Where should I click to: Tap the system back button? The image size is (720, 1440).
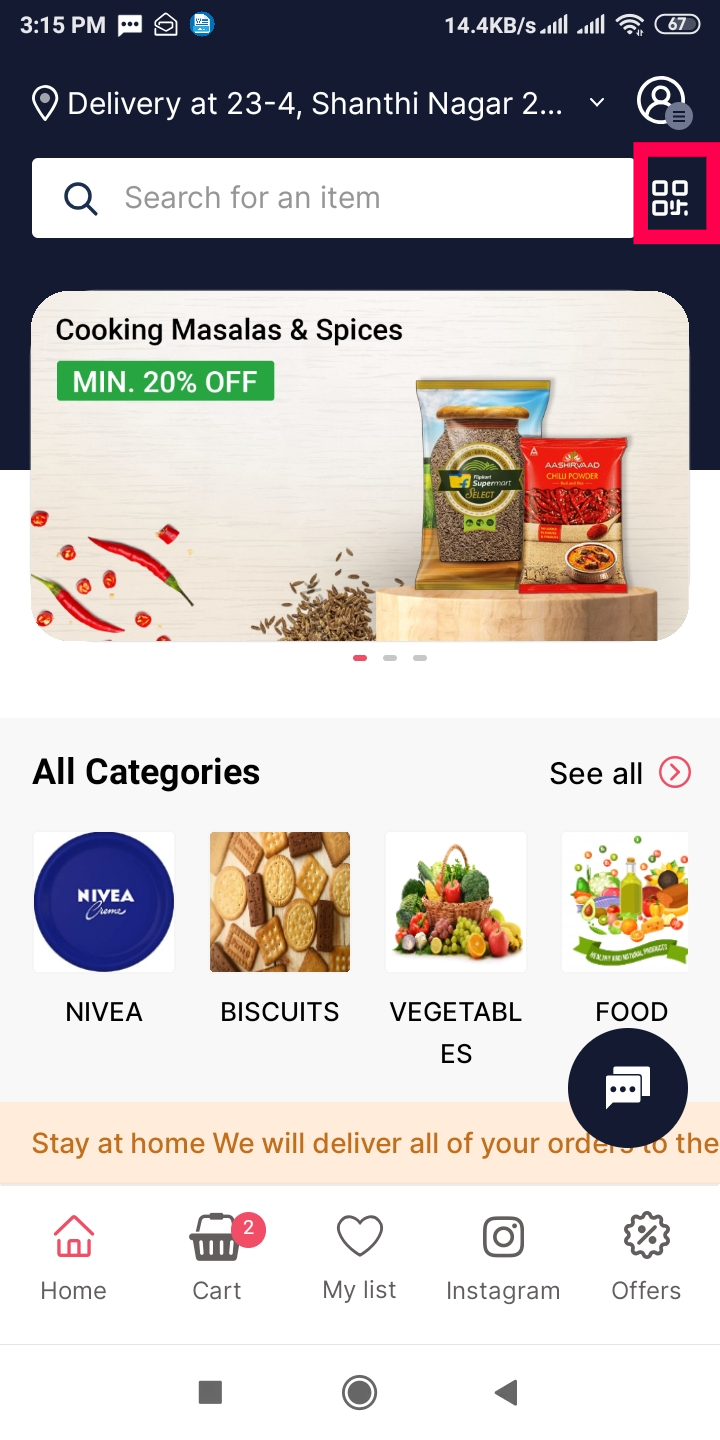pyautogui.click(x=506, y=1392)
